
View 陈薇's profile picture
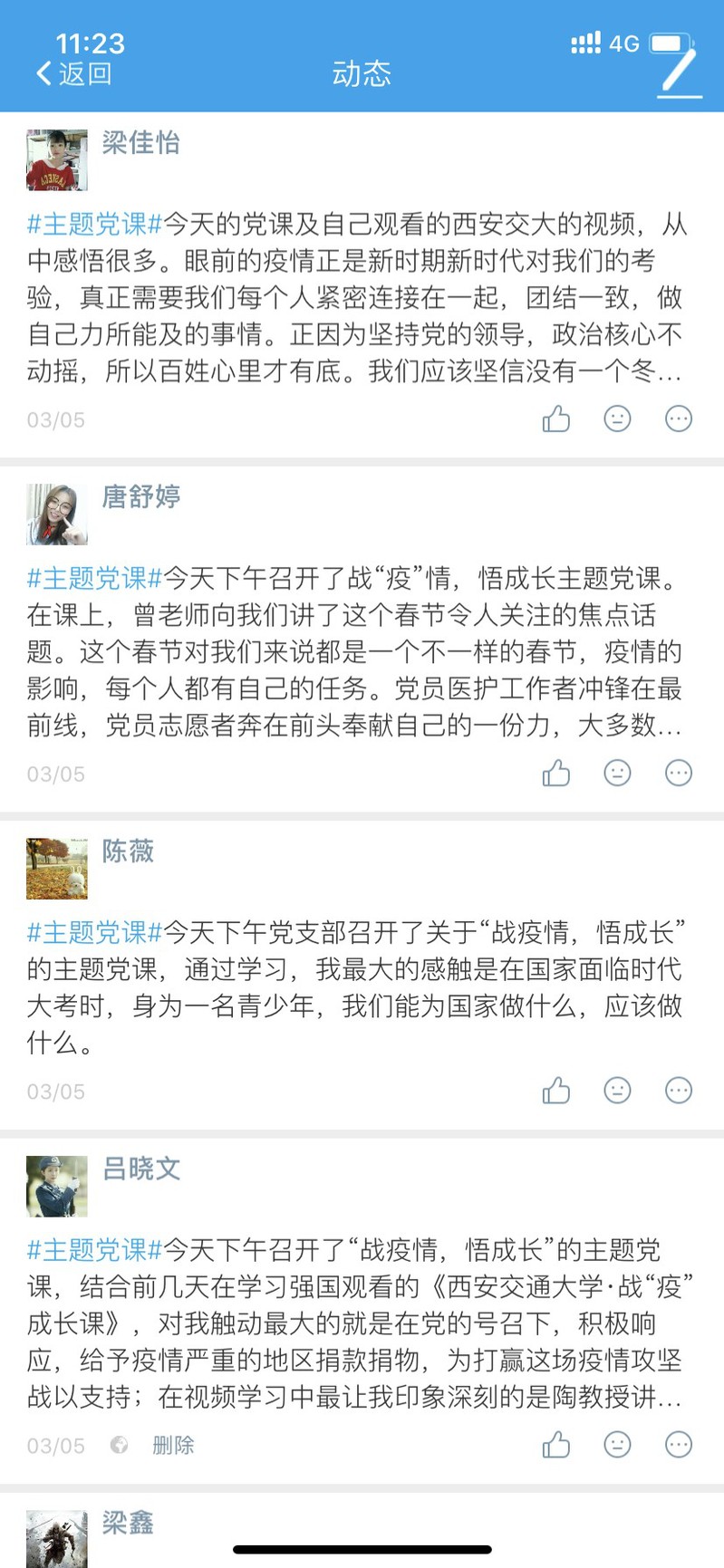click(x=57, y=869)
